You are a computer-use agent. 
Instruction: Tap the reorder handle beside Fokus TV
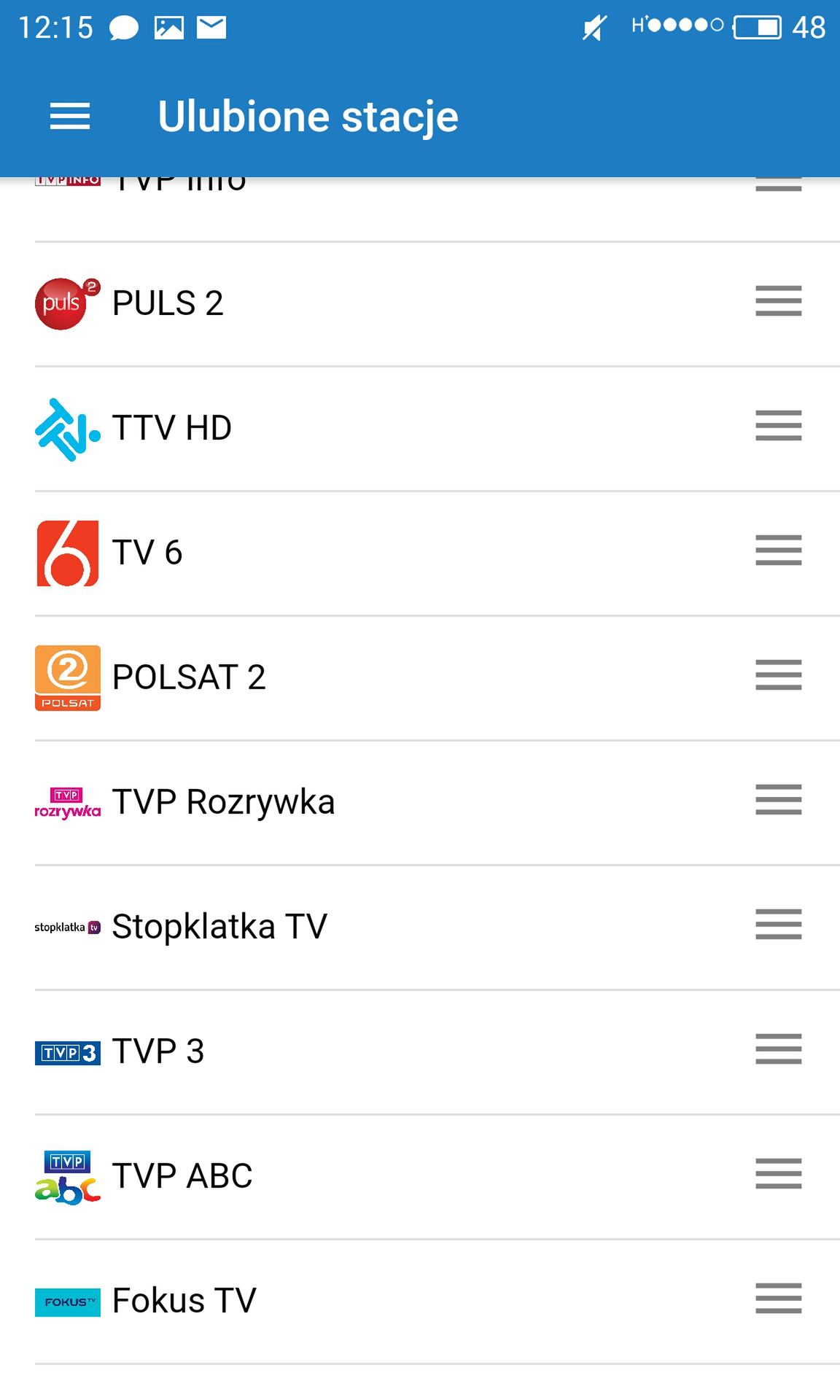click(x=779, y=1299)
